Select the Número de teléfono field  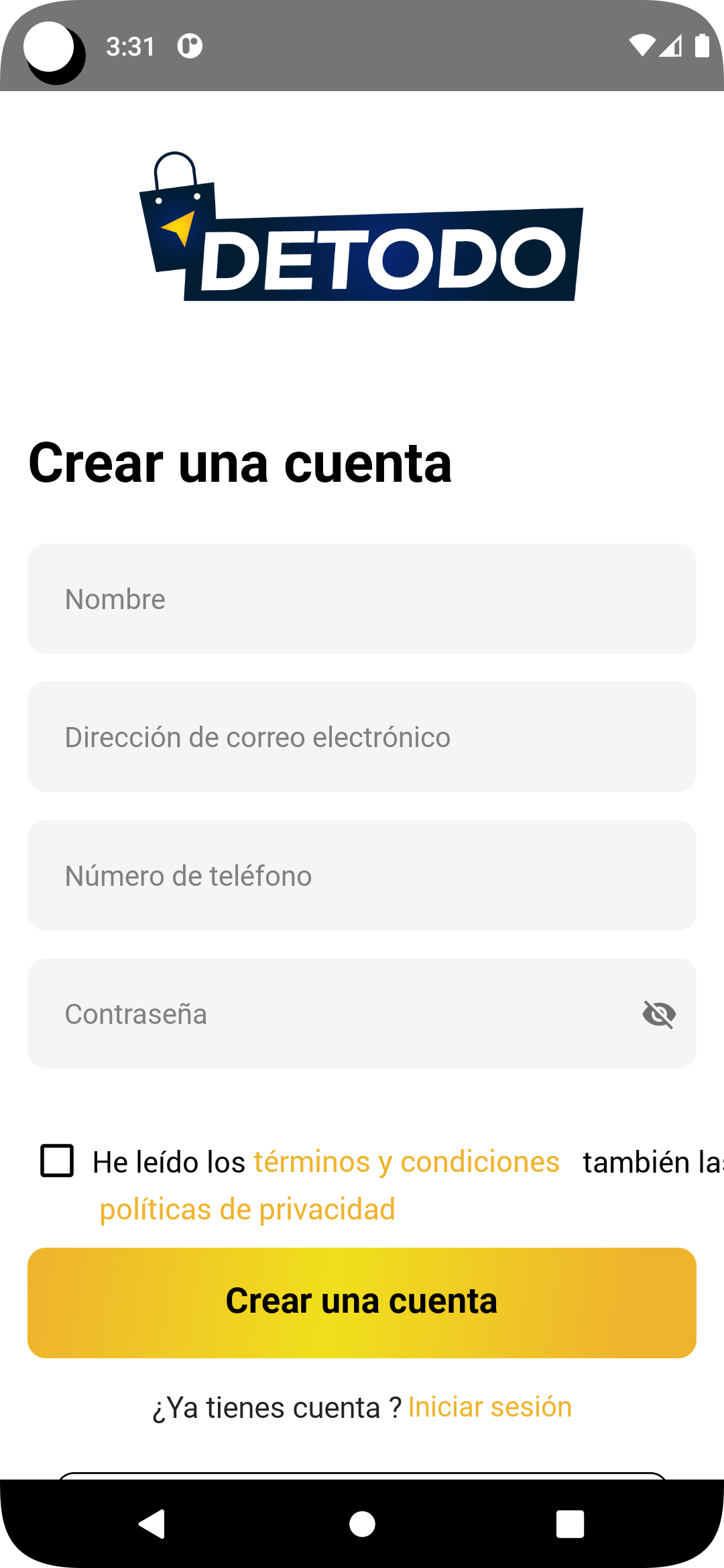pos(362,875)
